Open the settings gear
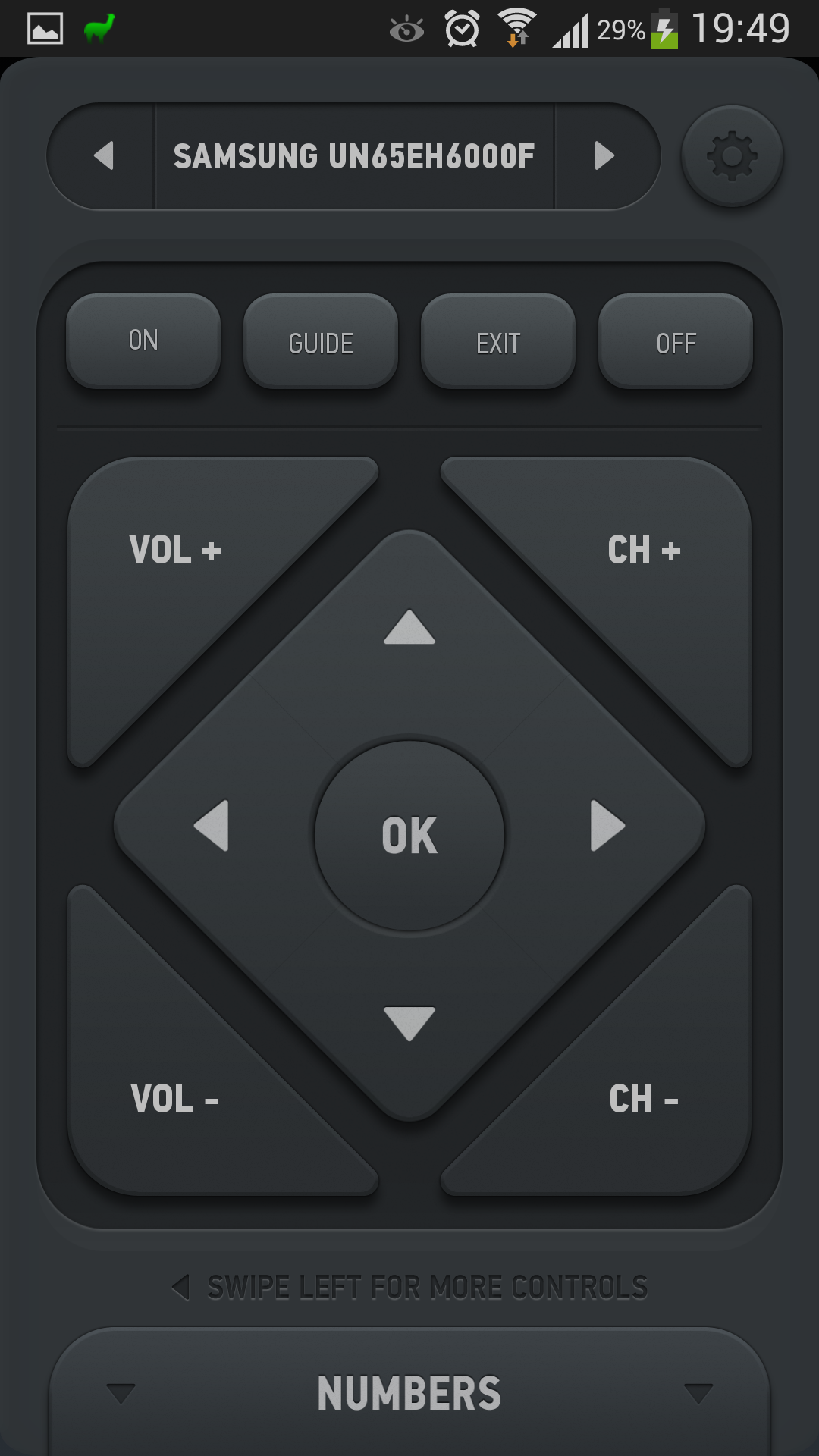 732,156
